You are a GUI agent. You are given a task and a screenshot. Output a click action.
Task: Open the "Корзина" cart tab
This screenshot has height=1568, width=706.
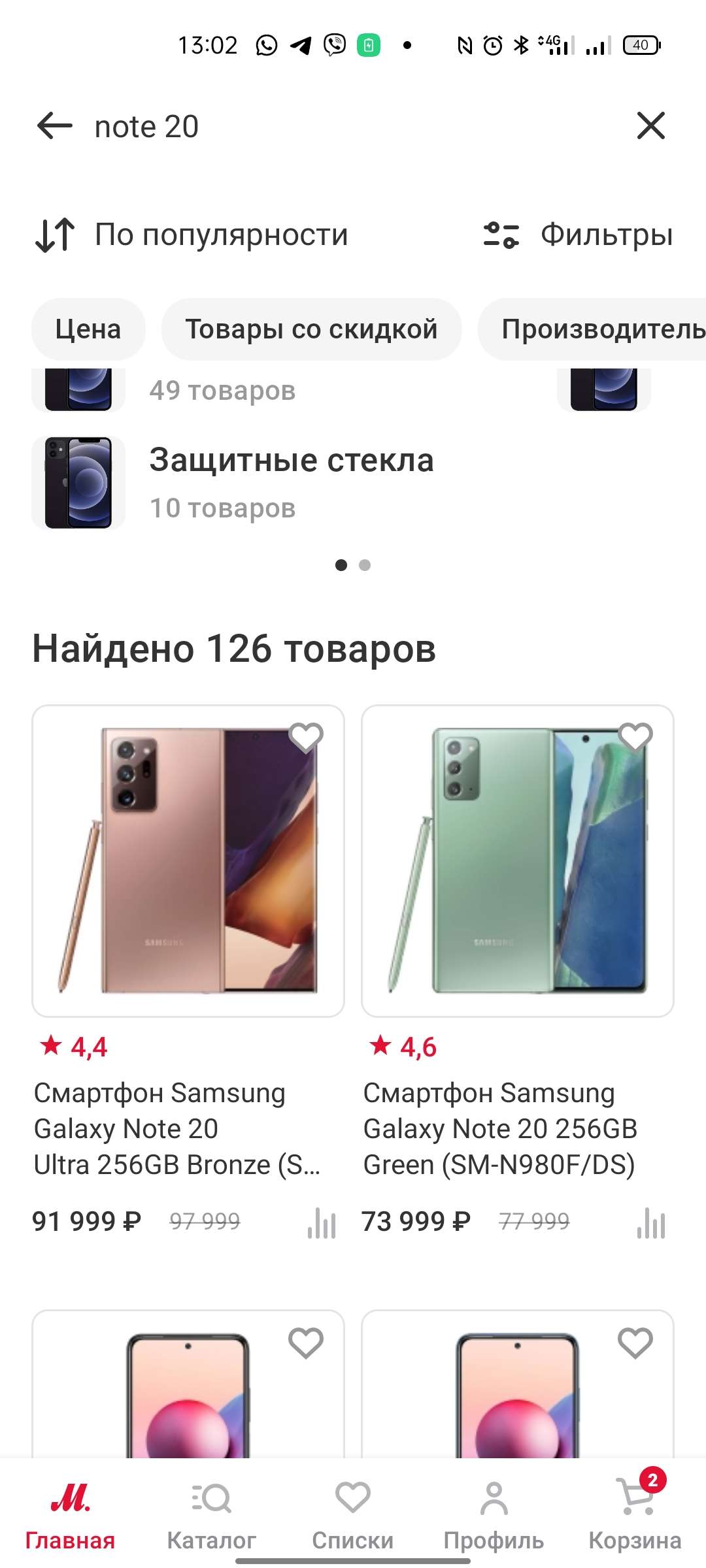click(x=635, y=1512)
